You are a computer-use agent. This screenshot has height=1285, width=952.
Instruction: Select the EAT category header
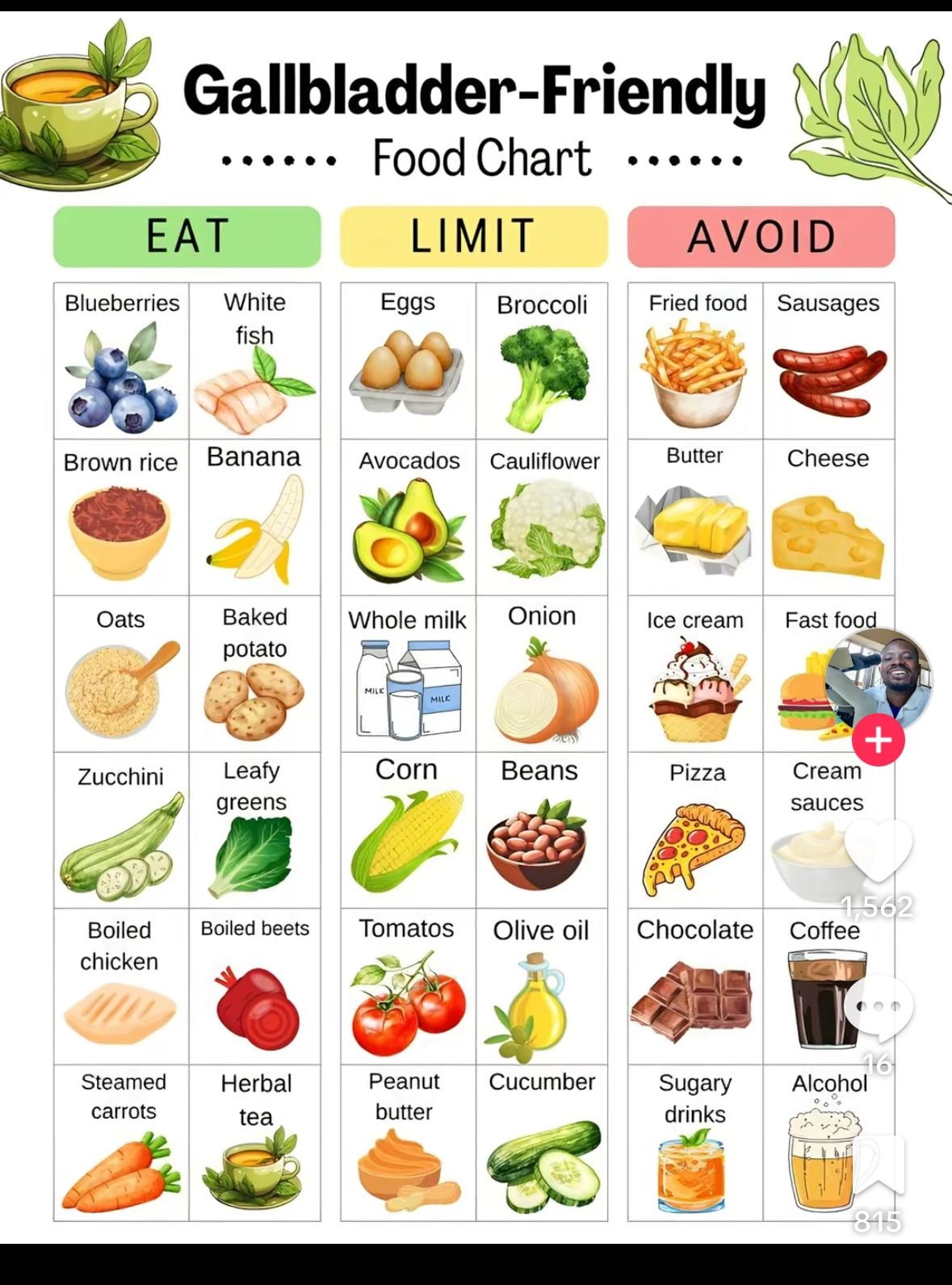(186, 236)
